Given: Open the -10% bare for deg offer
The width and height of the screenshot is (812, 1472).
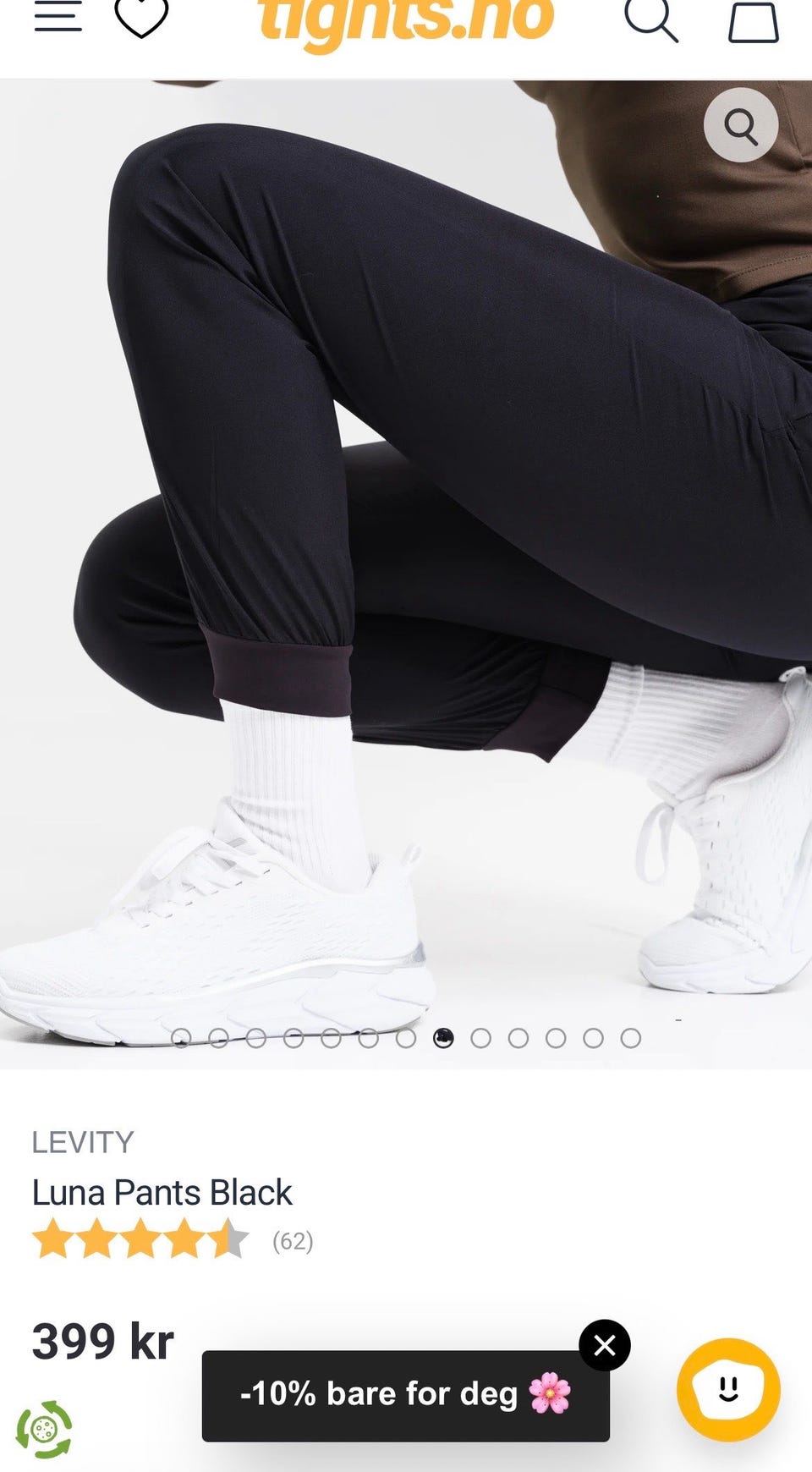Looking at the screenshot, I should pos(406,1396).
